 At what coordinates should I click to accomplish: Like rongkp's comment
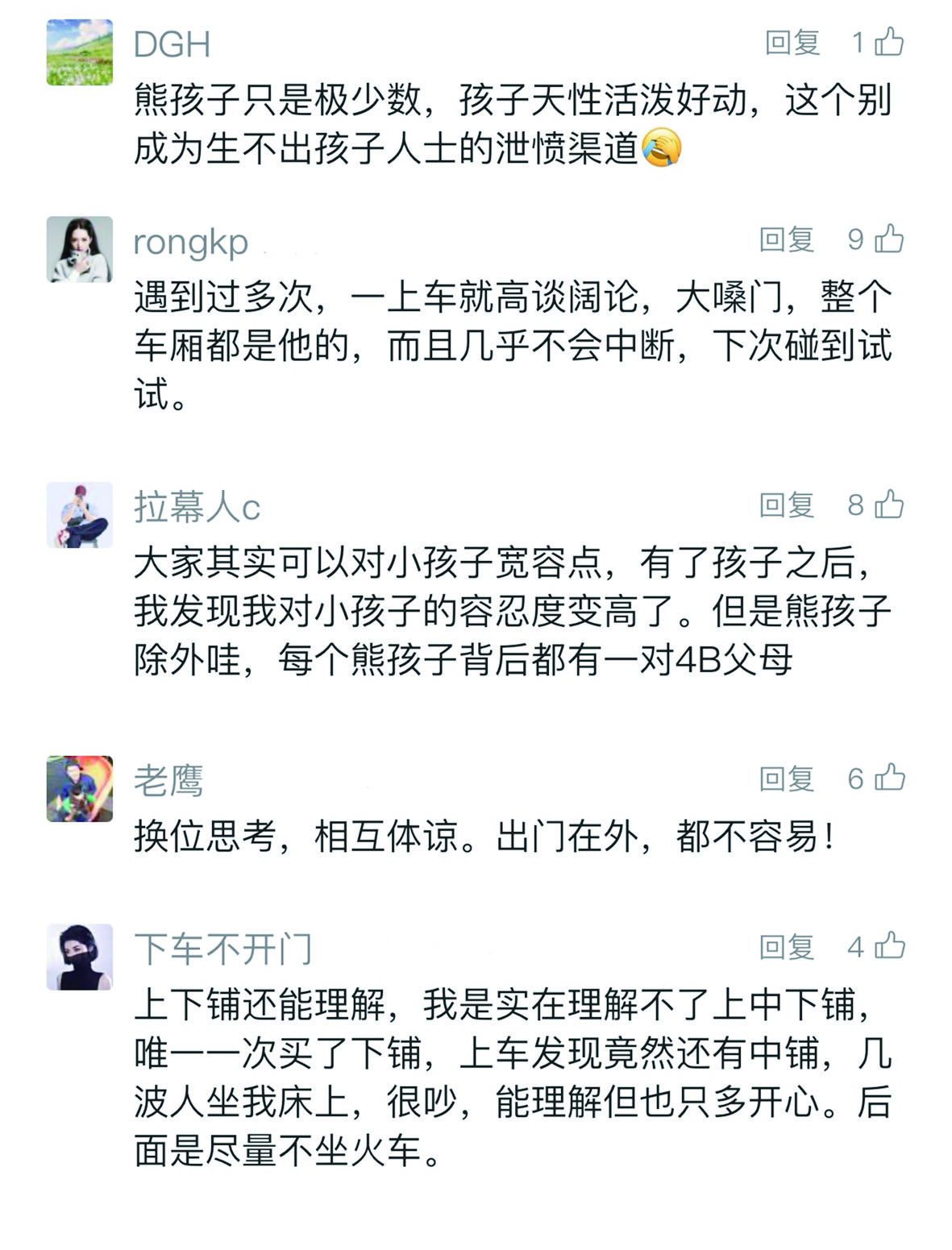889,239
